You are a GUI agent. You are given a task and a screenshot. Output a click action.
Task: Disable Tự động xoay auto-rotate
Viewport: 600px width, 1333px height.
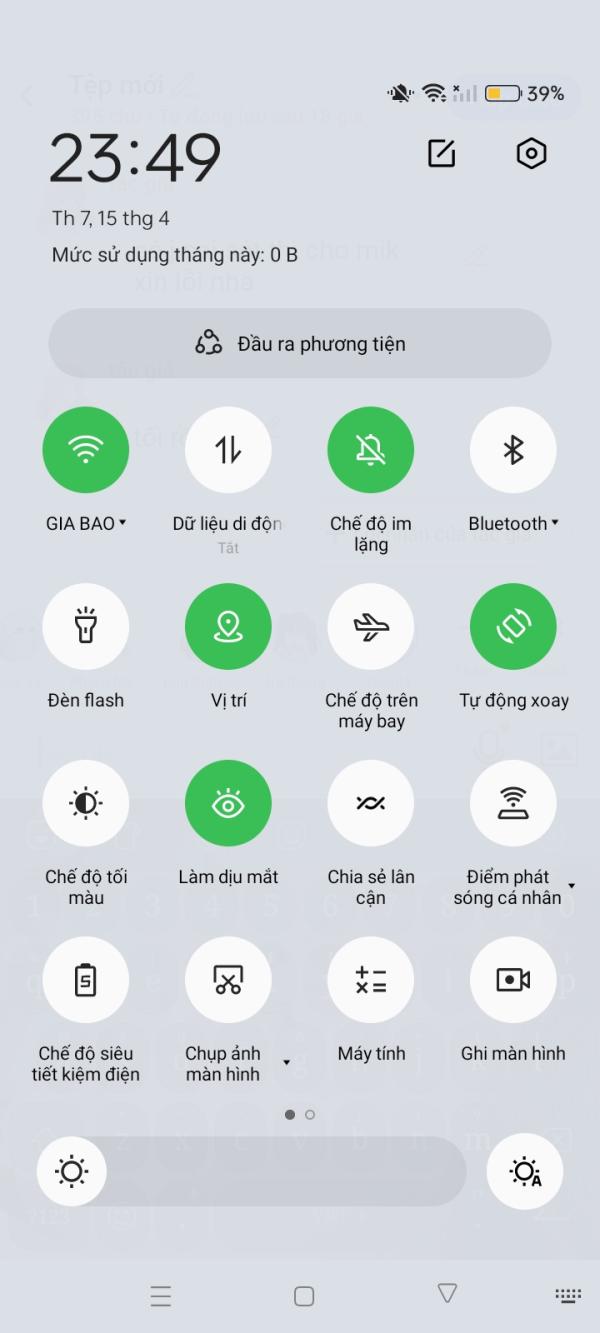(x=513, y=627)
